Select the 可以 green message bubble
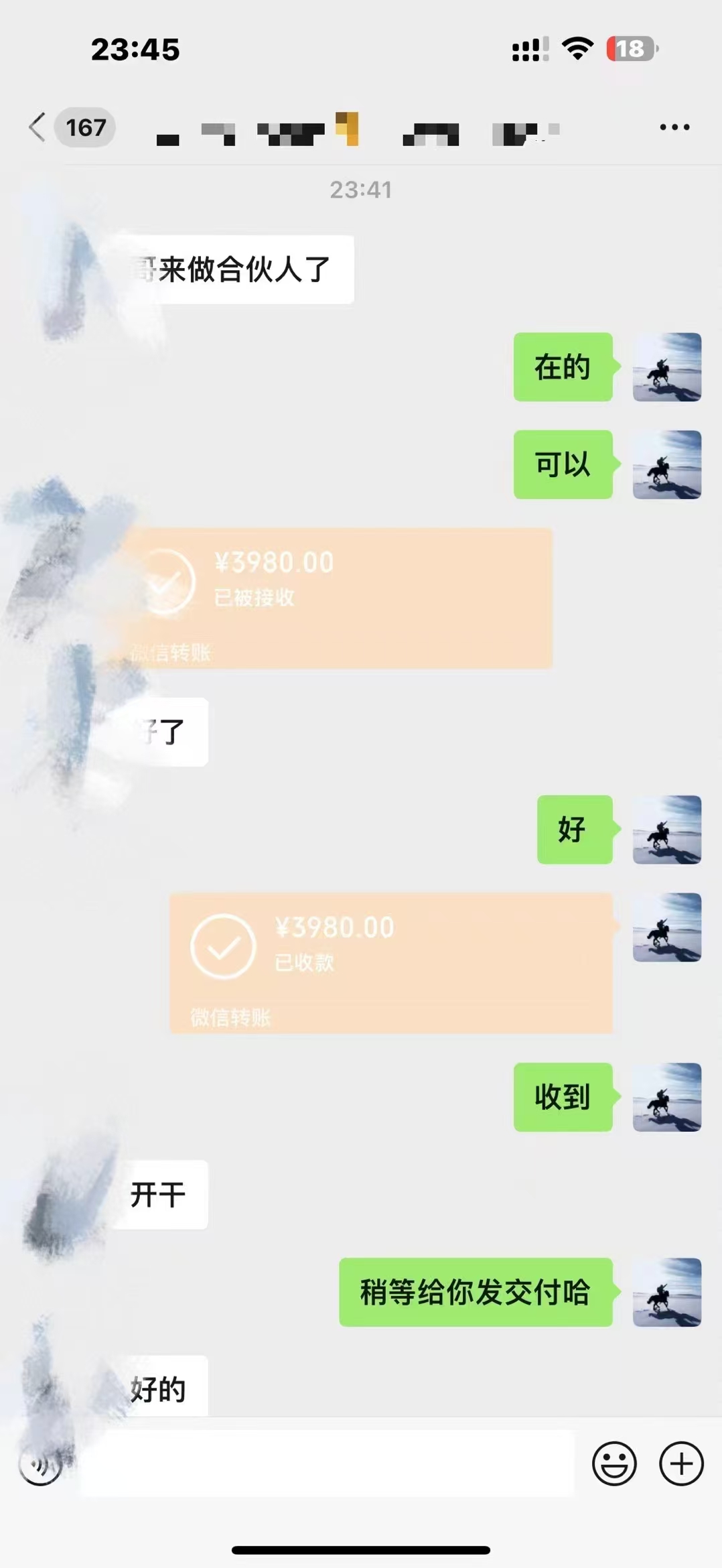Image resolution: width=722 pixels, height=1568 pixels. pos(563,464)
